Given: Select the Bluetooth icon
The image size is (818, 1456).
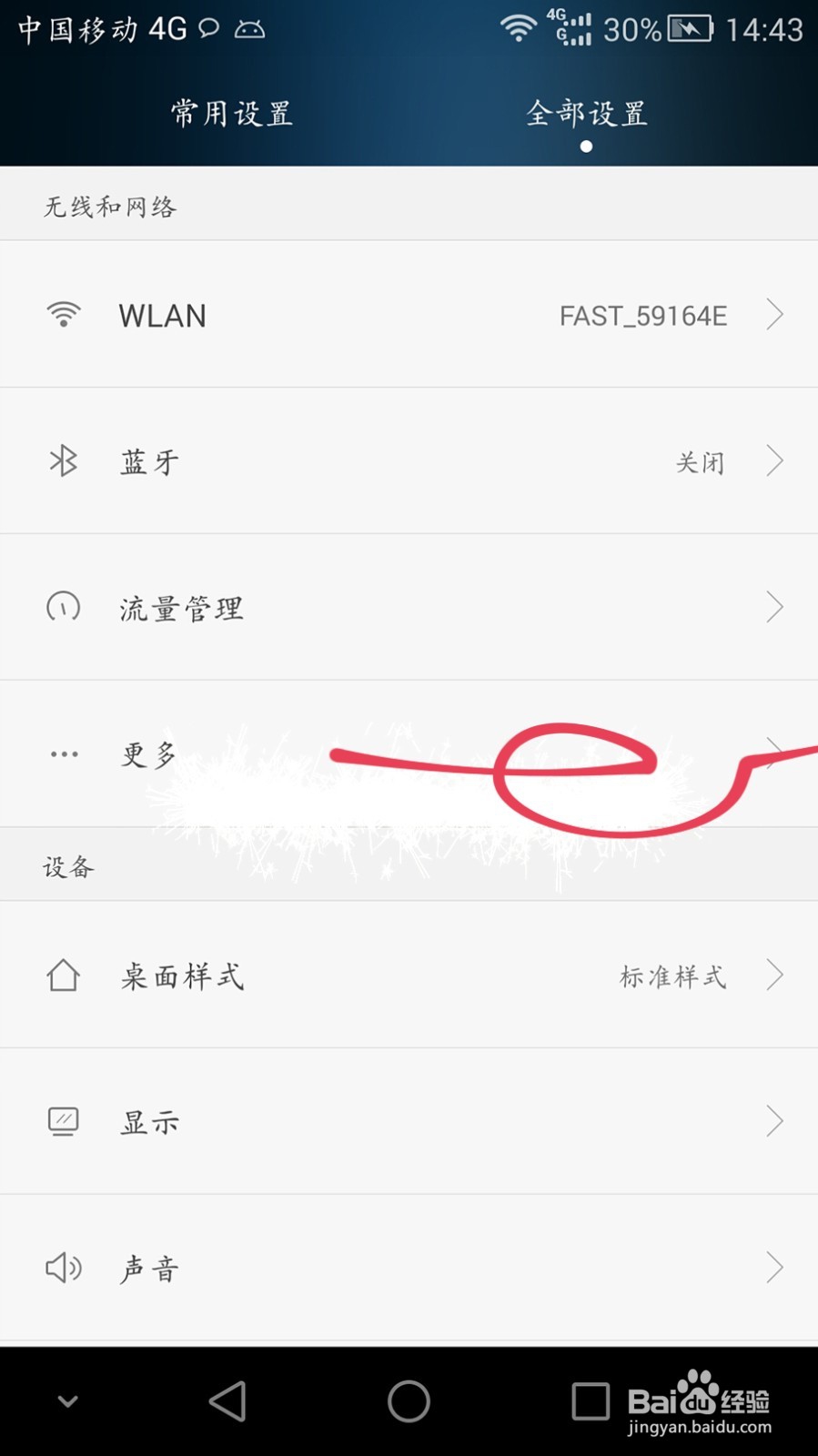Looking at the screenshot, I should coord(62,461).
